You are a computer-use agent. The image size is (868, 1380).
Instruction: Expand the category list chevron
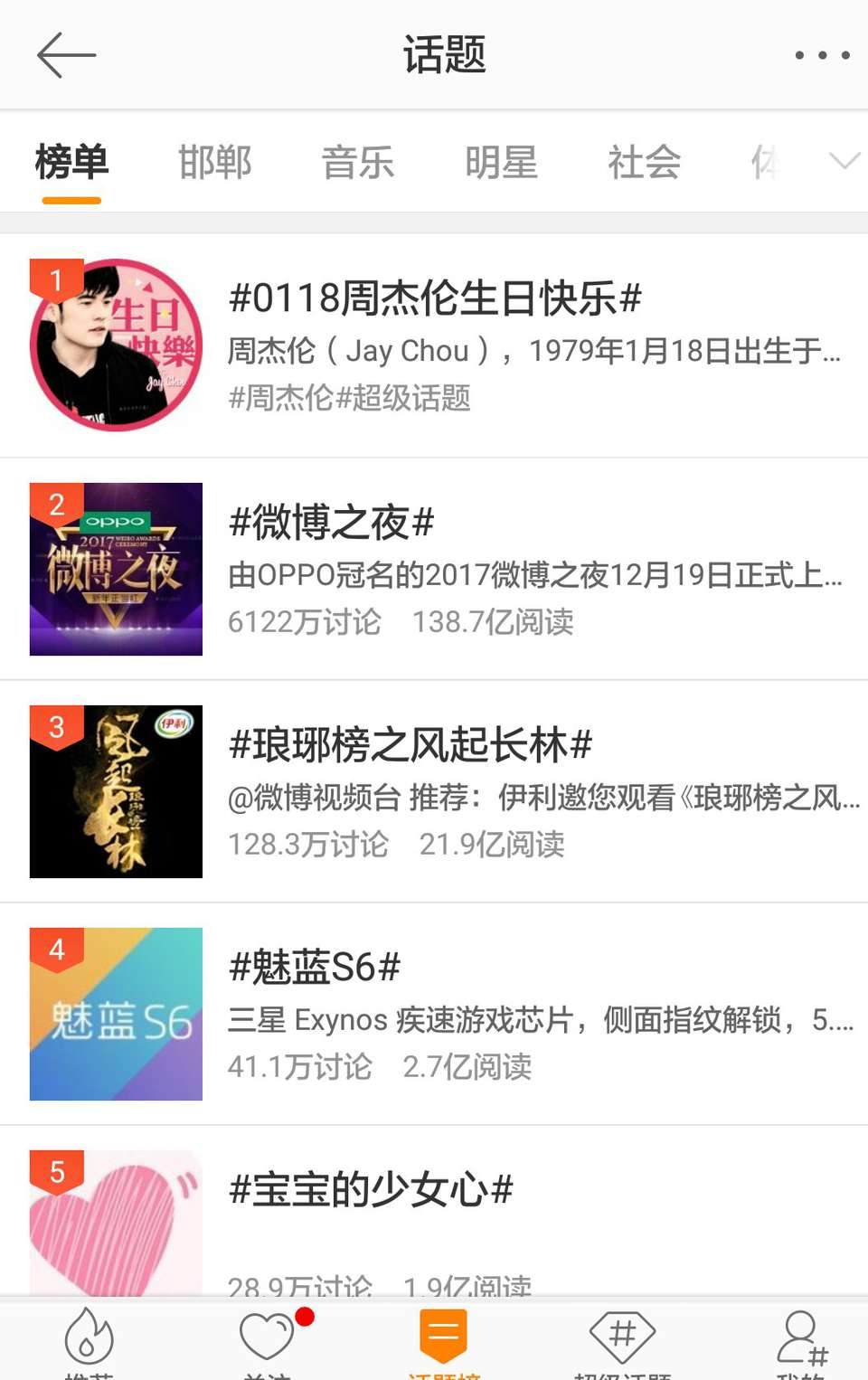pos(844,162)
